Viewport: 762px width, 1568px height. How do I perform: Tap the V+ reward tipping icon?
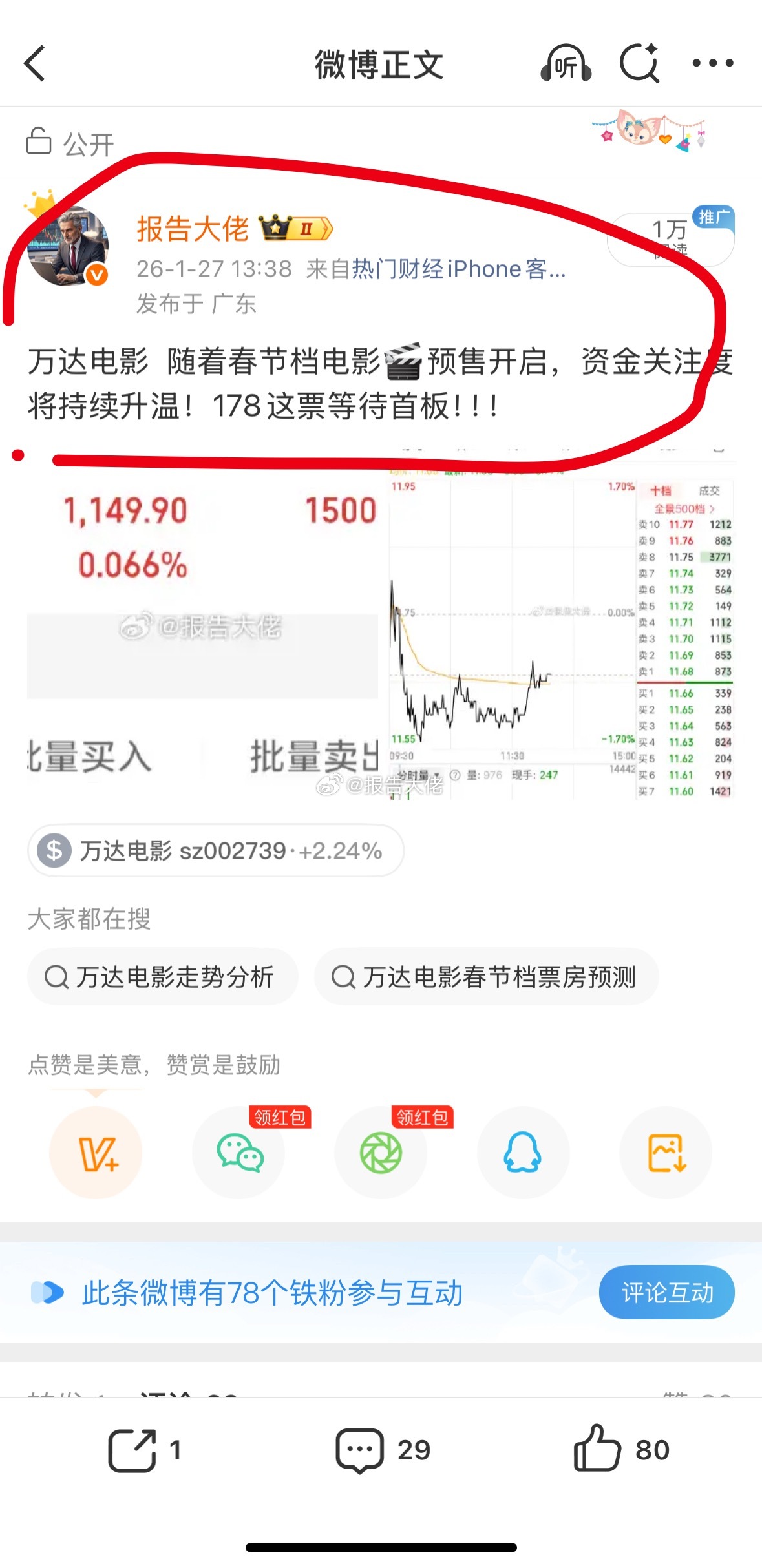coord(96,1153)
